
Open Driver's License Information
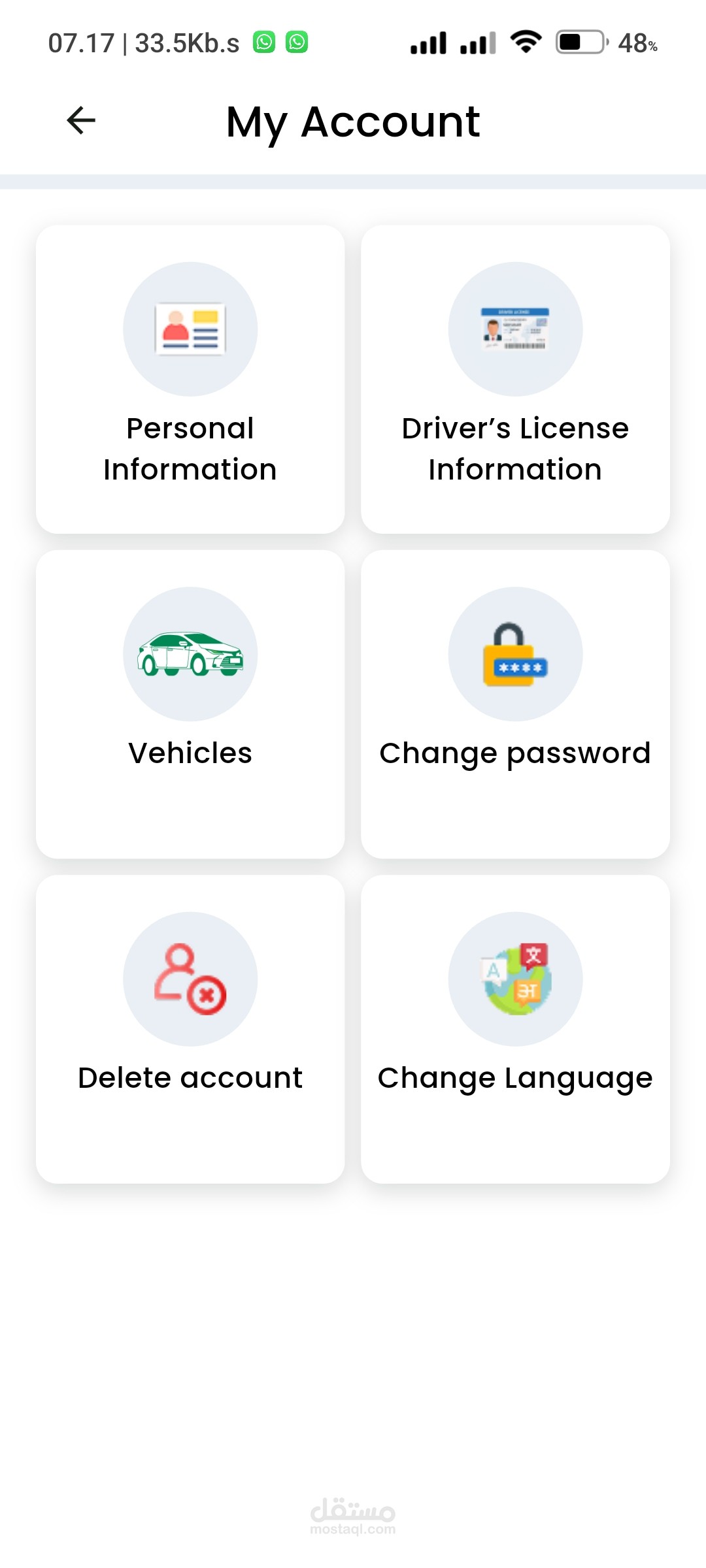(x=515, y=379)
